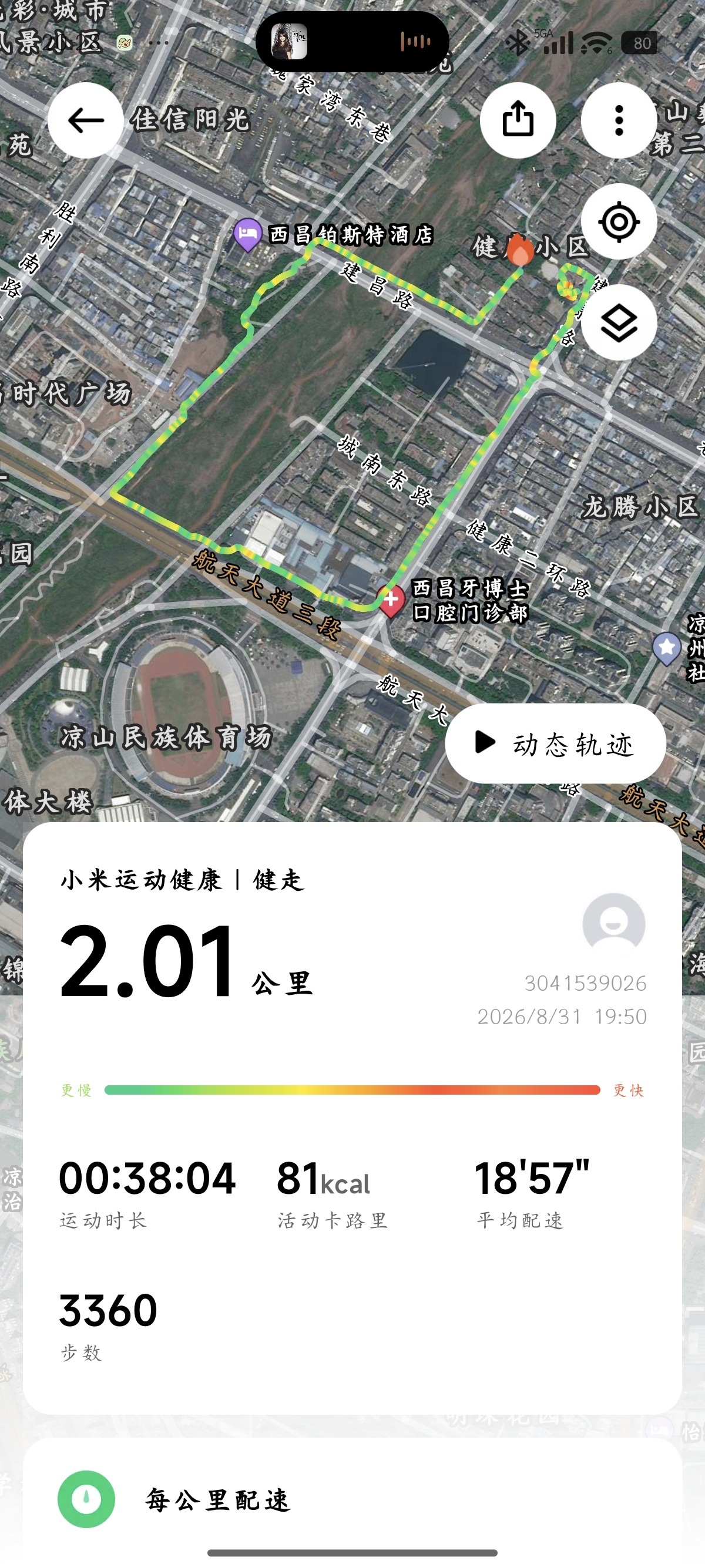Open the map layers button
The image size is (705, 1568).
pos(619,322)
